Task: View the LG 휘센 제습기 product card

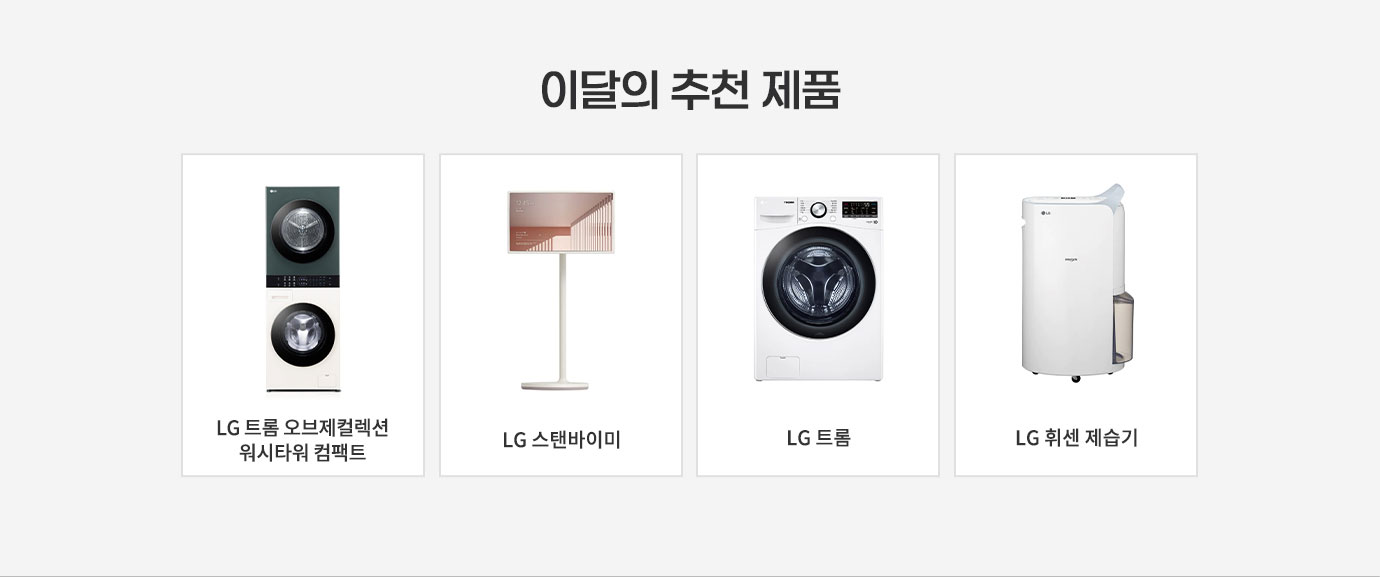Action: tap(1076, 315)
